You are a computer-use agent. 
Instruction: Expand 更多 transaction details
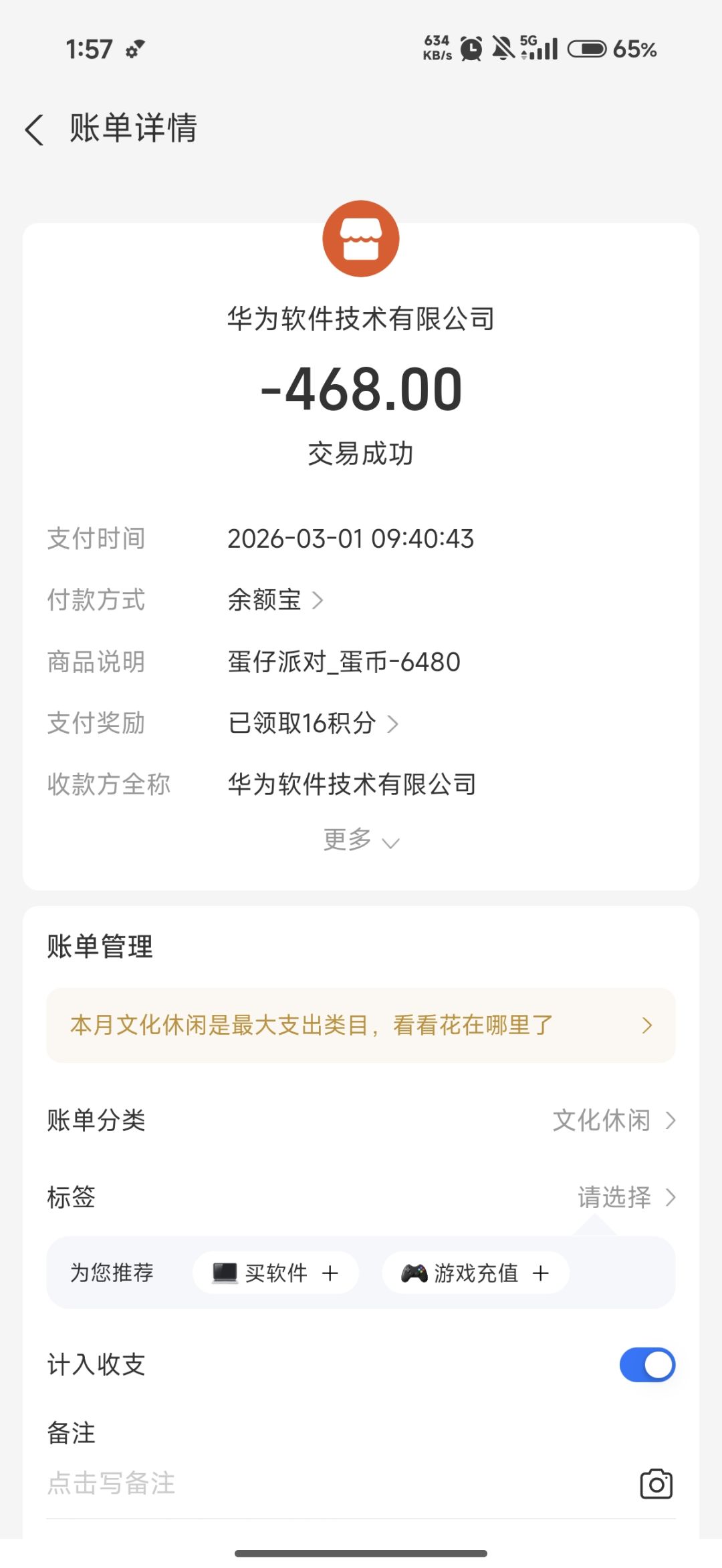(x=360, y=840)
